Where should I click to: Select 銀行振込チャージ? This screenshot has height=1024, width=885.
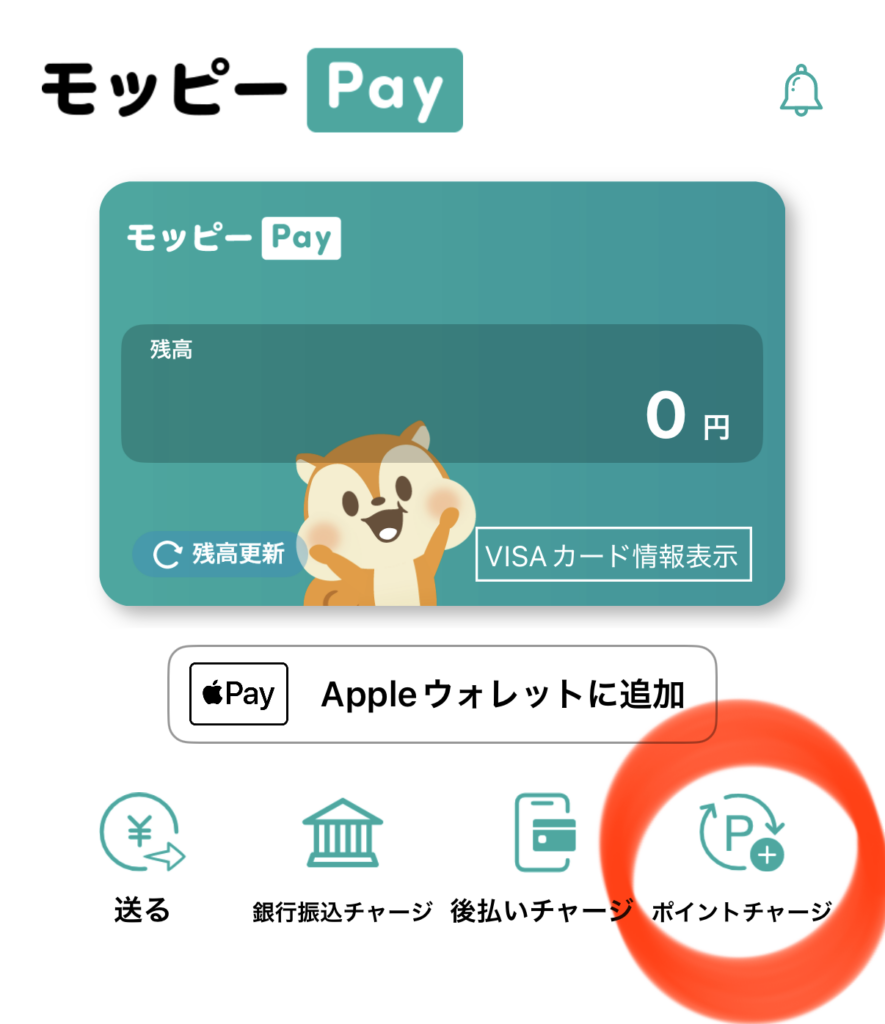[x=342, y=857]
